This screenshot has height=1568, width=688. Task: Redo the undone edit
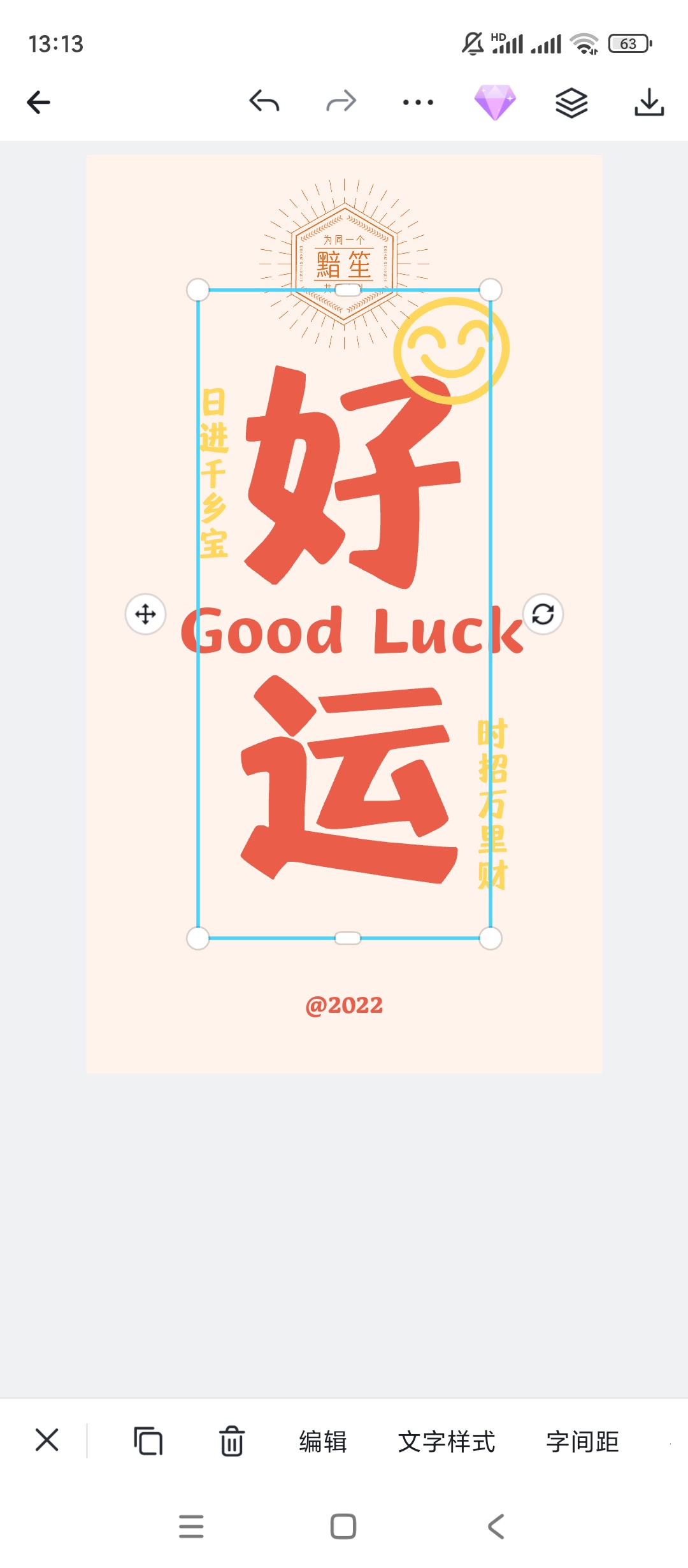click(x=341, y=101)
